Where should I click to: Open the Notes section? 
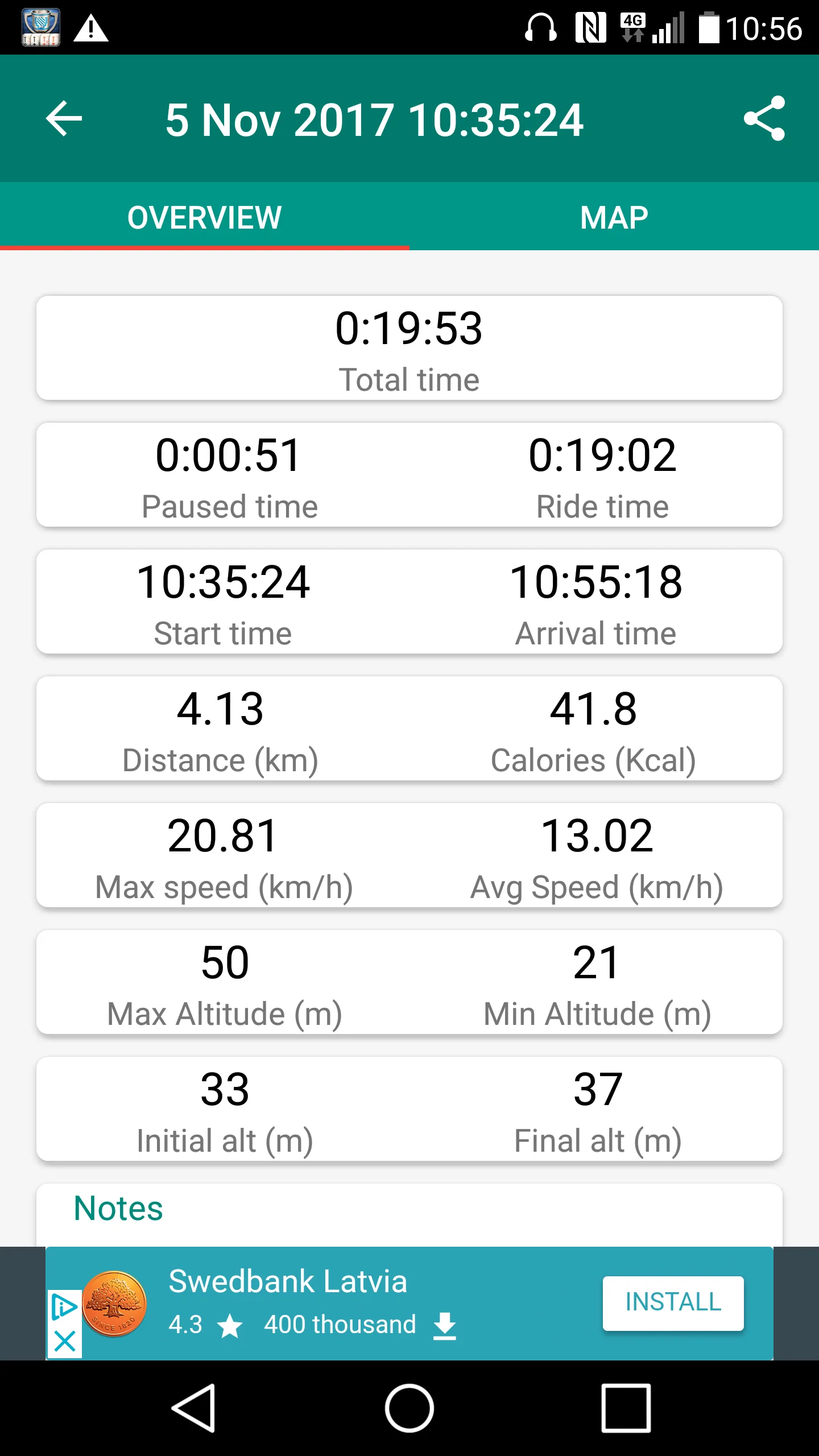(x=118, y=1209)
